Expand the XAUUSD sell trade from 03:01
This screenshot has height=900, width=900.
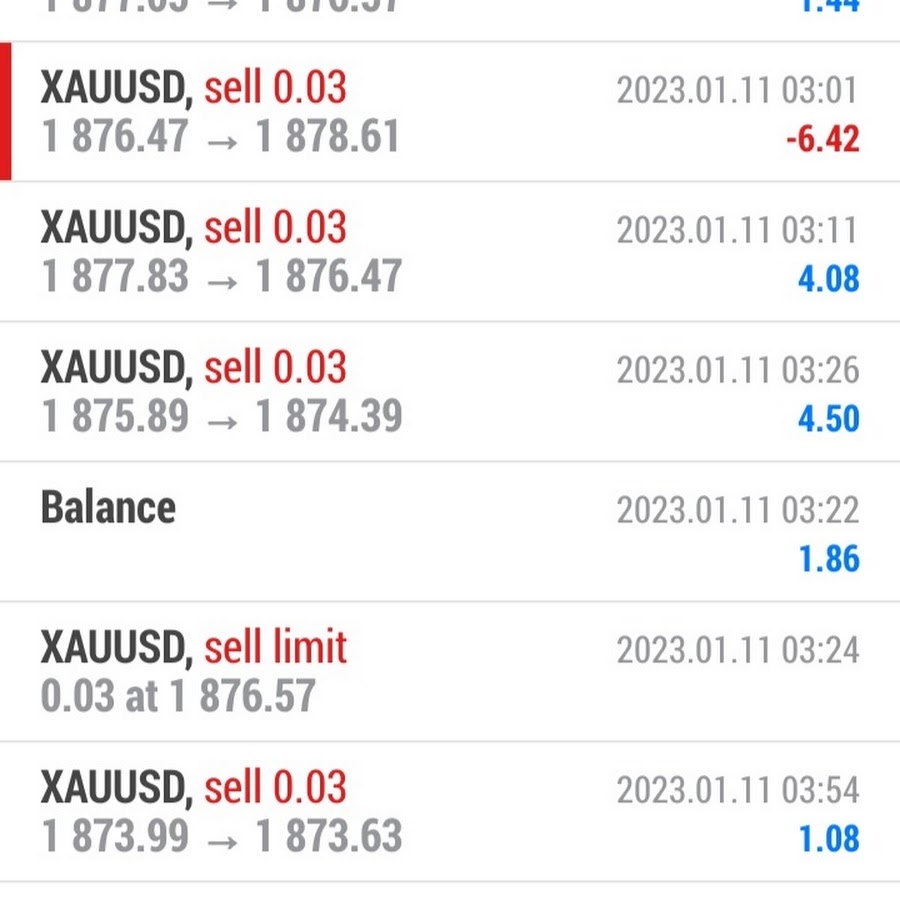450,112
